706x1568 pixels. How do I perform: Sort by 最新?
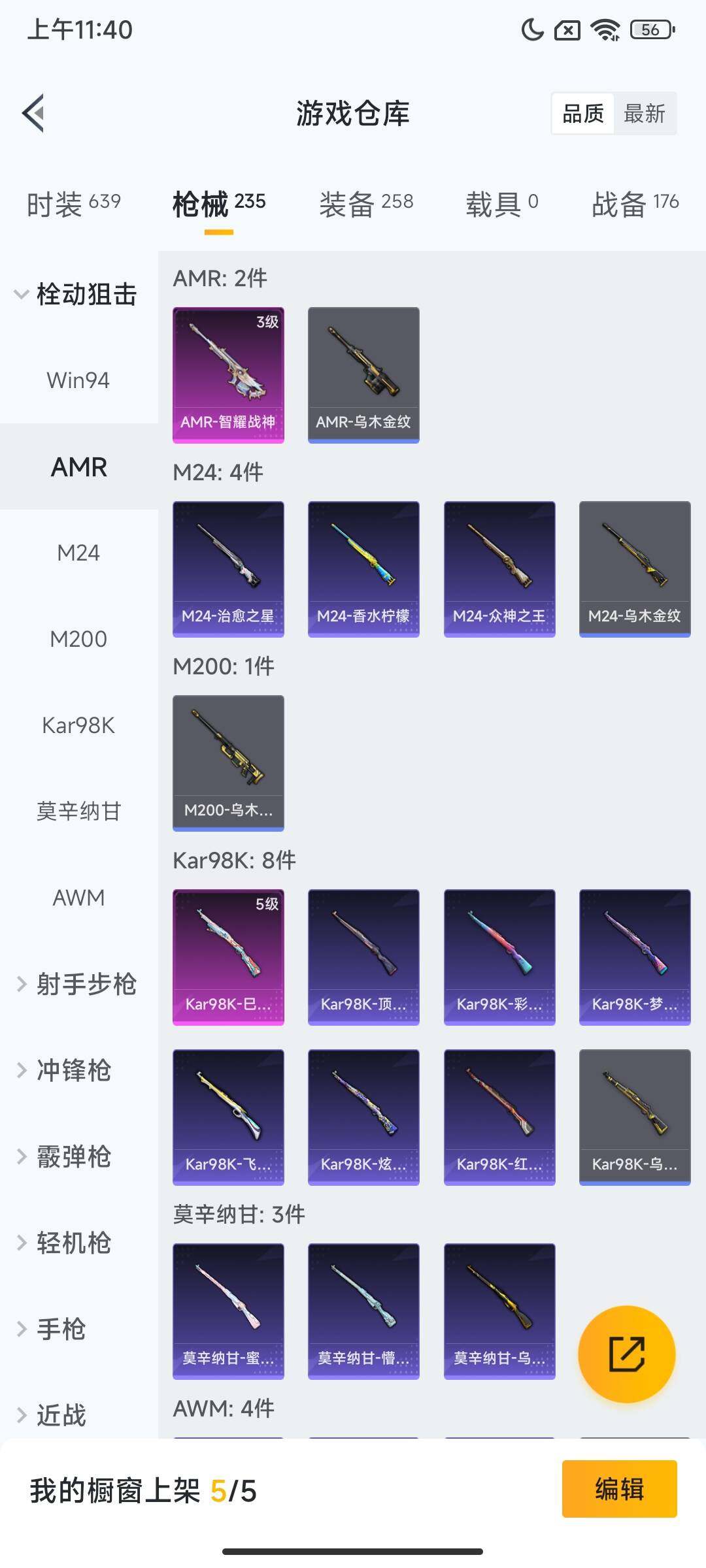point(644,114)
